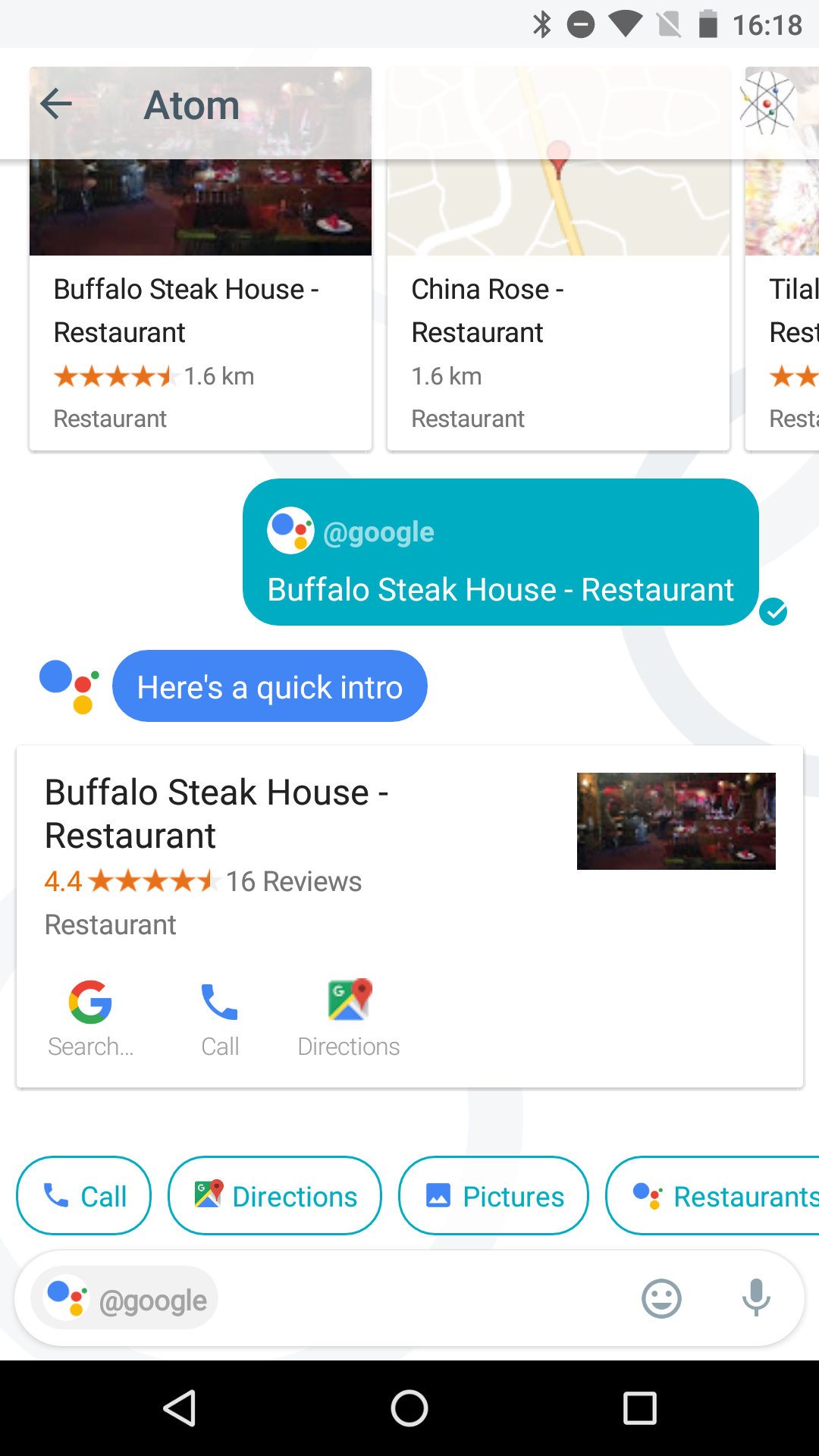This screenshot has height=1456, width=819.
Task: Tap the Call suggestion chip
Action: pyautogui.click(x=83, y=1196)
